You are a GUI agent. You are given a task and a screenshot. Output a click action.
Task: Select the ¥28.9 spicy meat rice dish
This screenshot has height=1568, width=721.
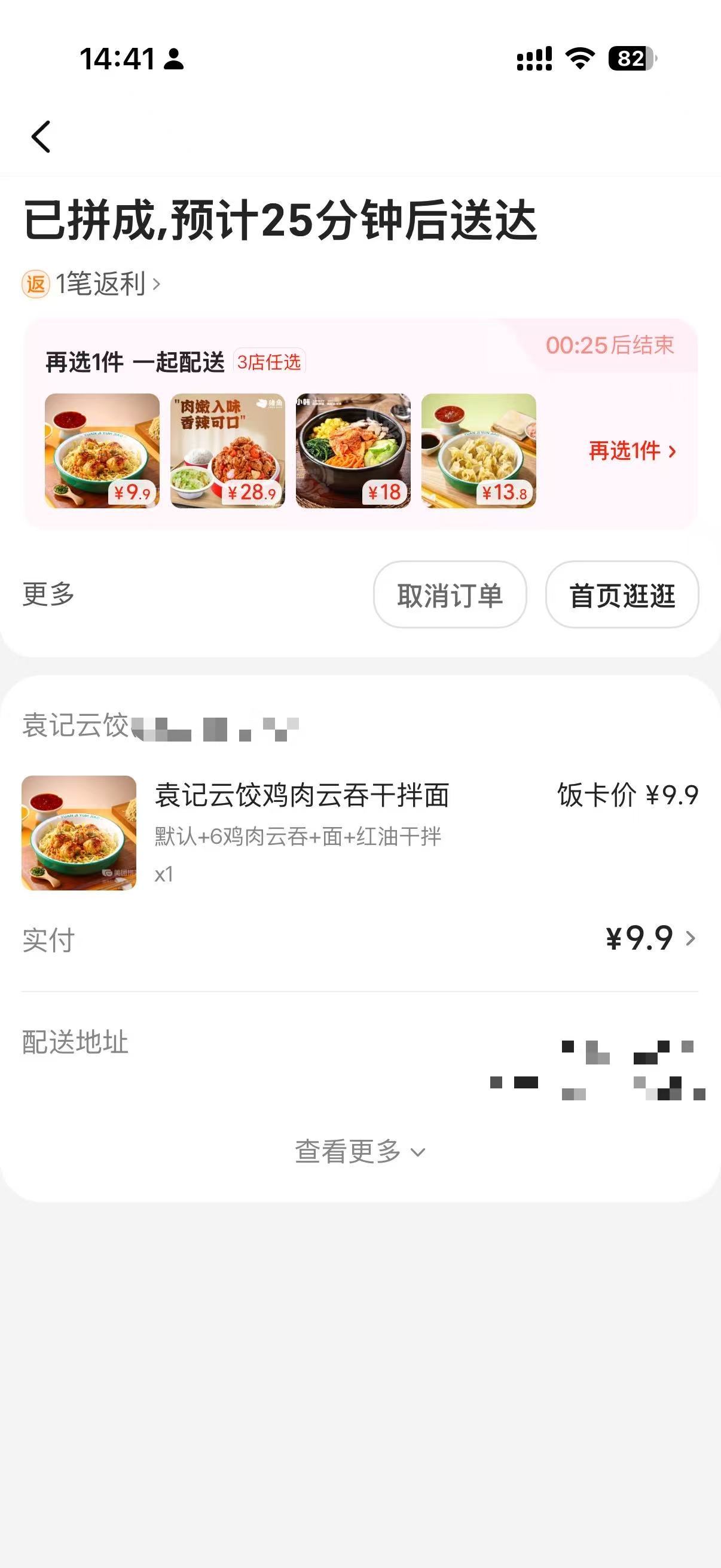(228, 450)
